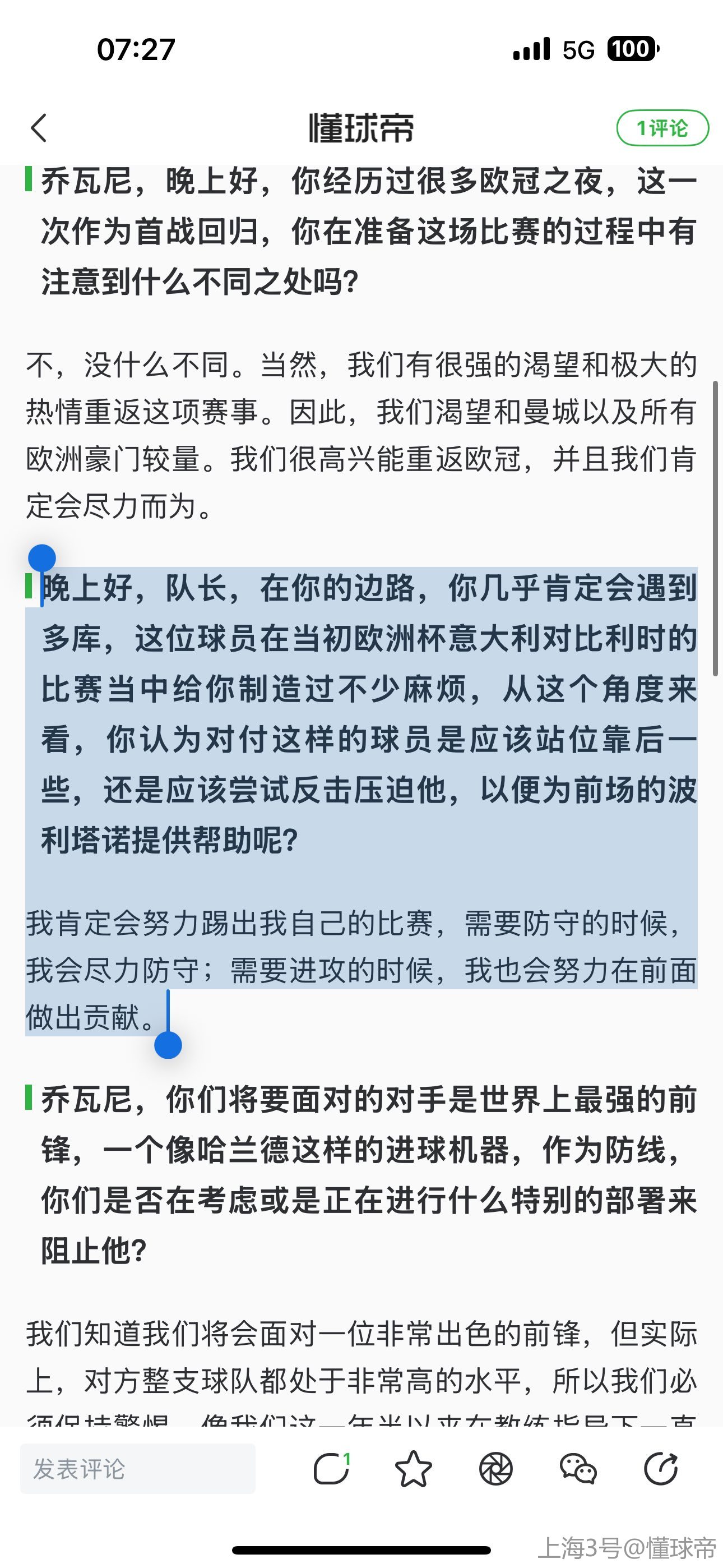Screen dimensions: 723x1568
Task: Go back using the arrow
Action: pos(40,128)
